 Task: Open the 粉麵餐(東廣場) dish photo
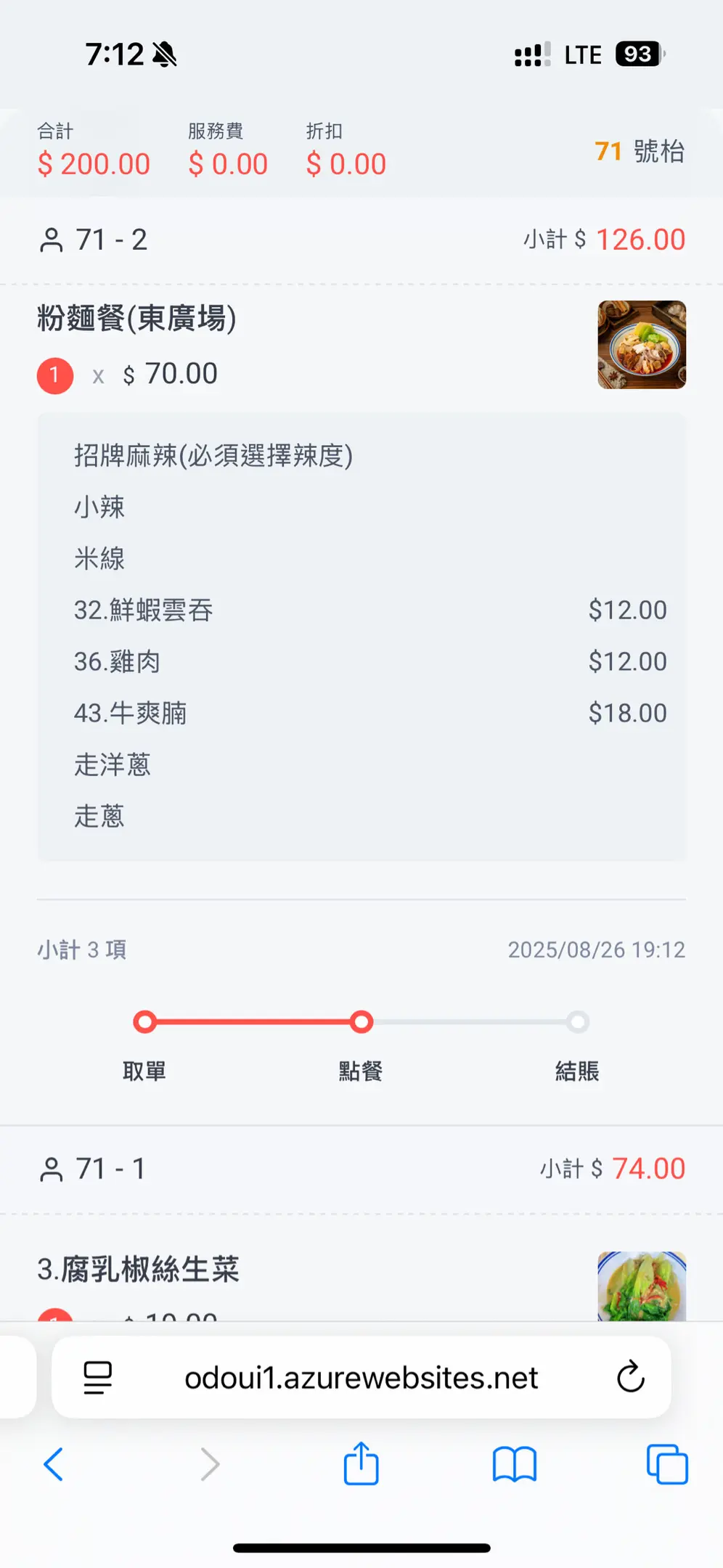pyautogui.click(x=642, y=345)
